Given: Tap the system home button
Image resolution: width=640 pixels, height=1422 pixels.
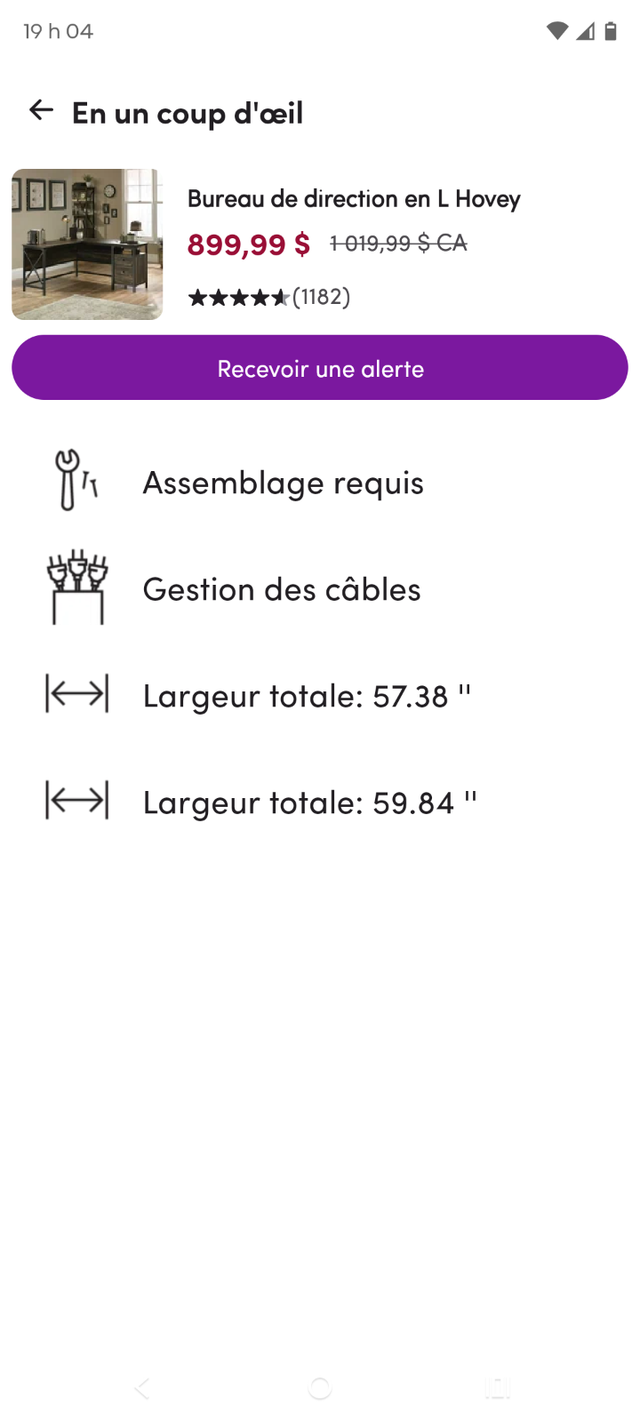Looking at the screenshot, I should point(320,1387).
